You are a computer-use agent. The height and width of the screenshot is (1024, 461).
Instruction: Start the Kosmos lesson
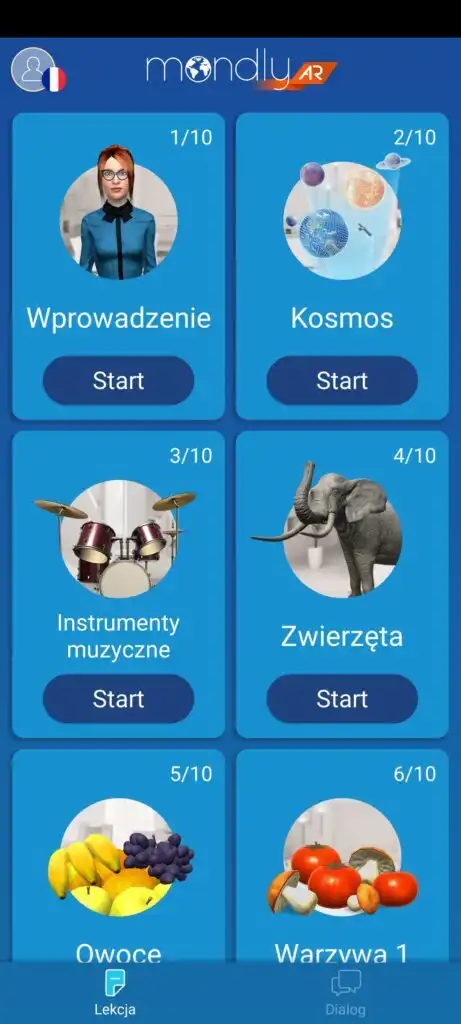click(342, 381)
